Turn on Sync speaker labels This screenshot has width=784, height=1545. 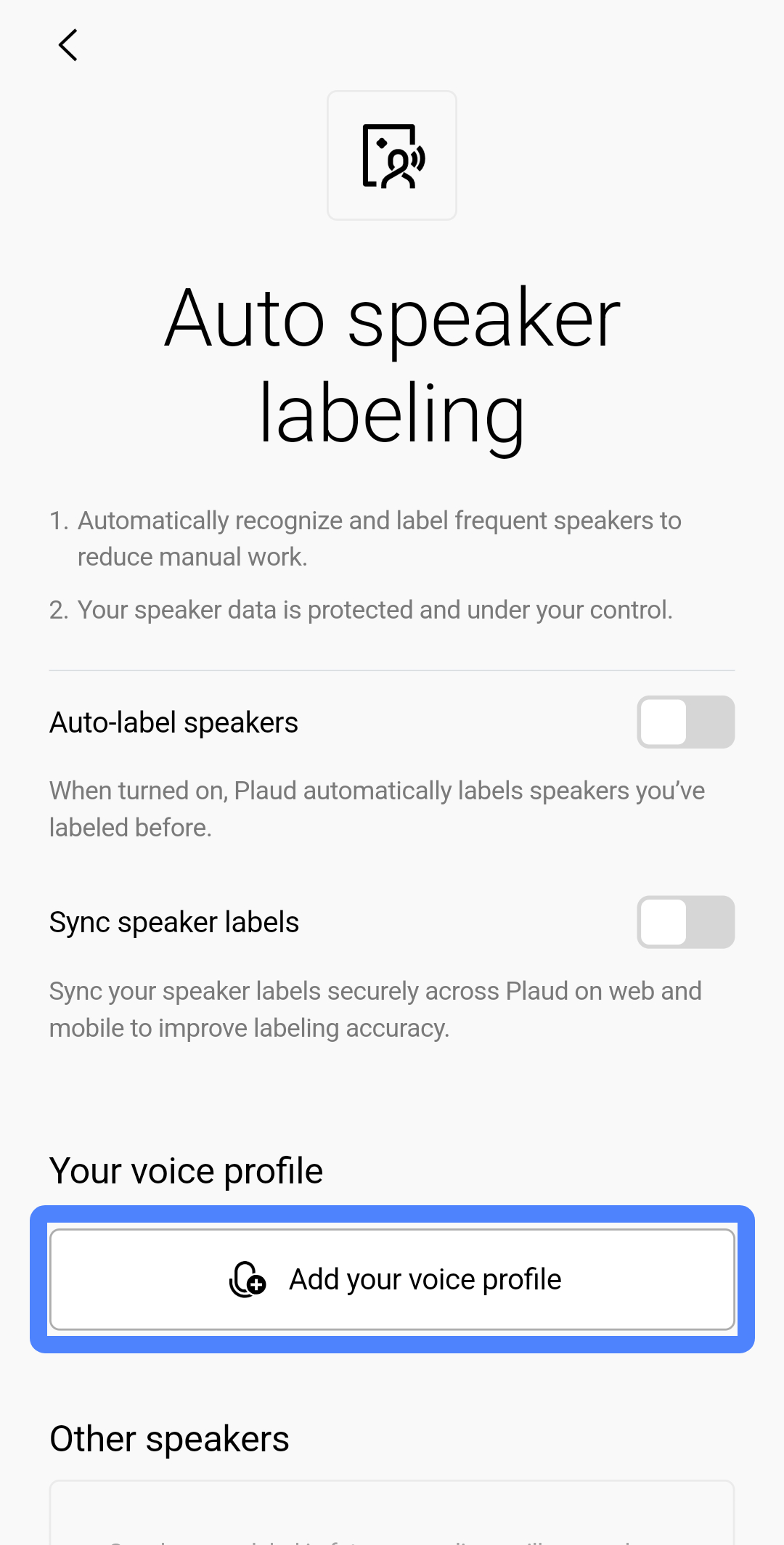(x=686, y=922)
